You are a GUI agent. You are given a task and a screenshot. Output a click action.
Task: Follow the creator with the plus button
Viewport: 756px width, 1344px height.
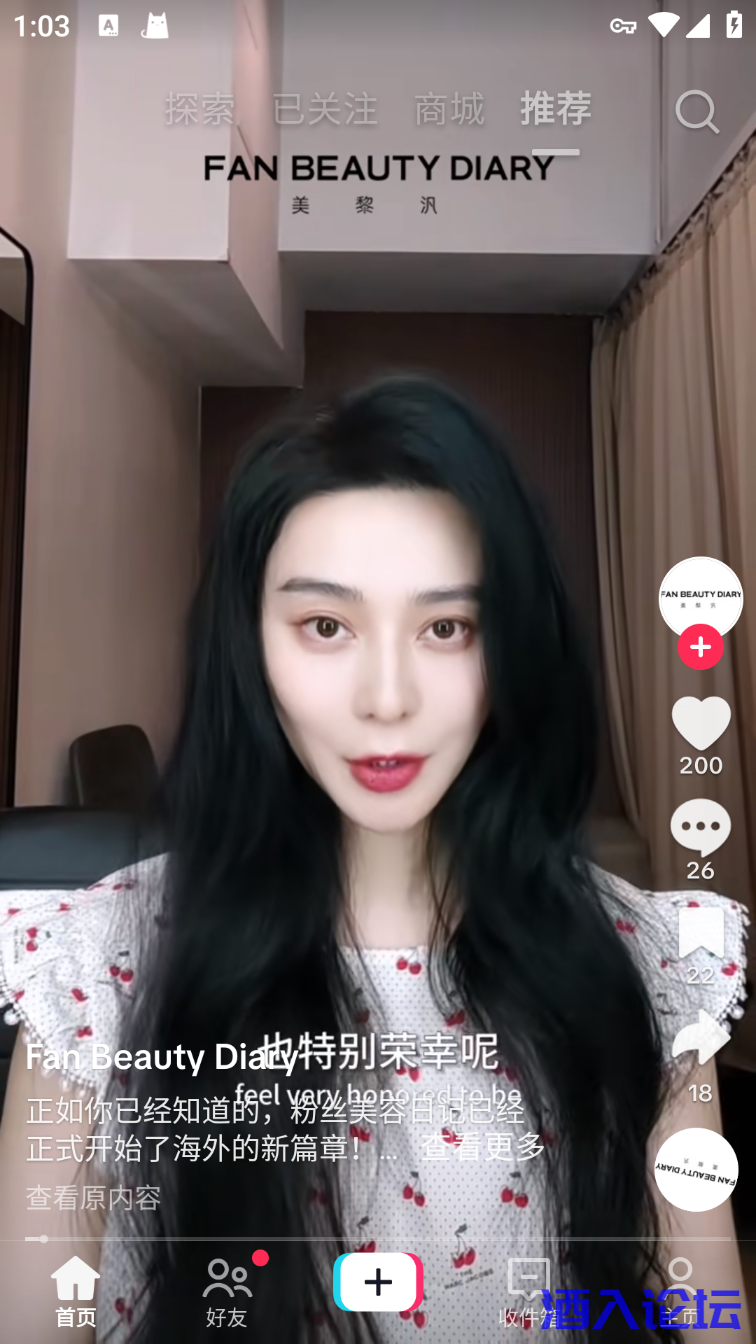pyautogui.click(x=700, y=647)
